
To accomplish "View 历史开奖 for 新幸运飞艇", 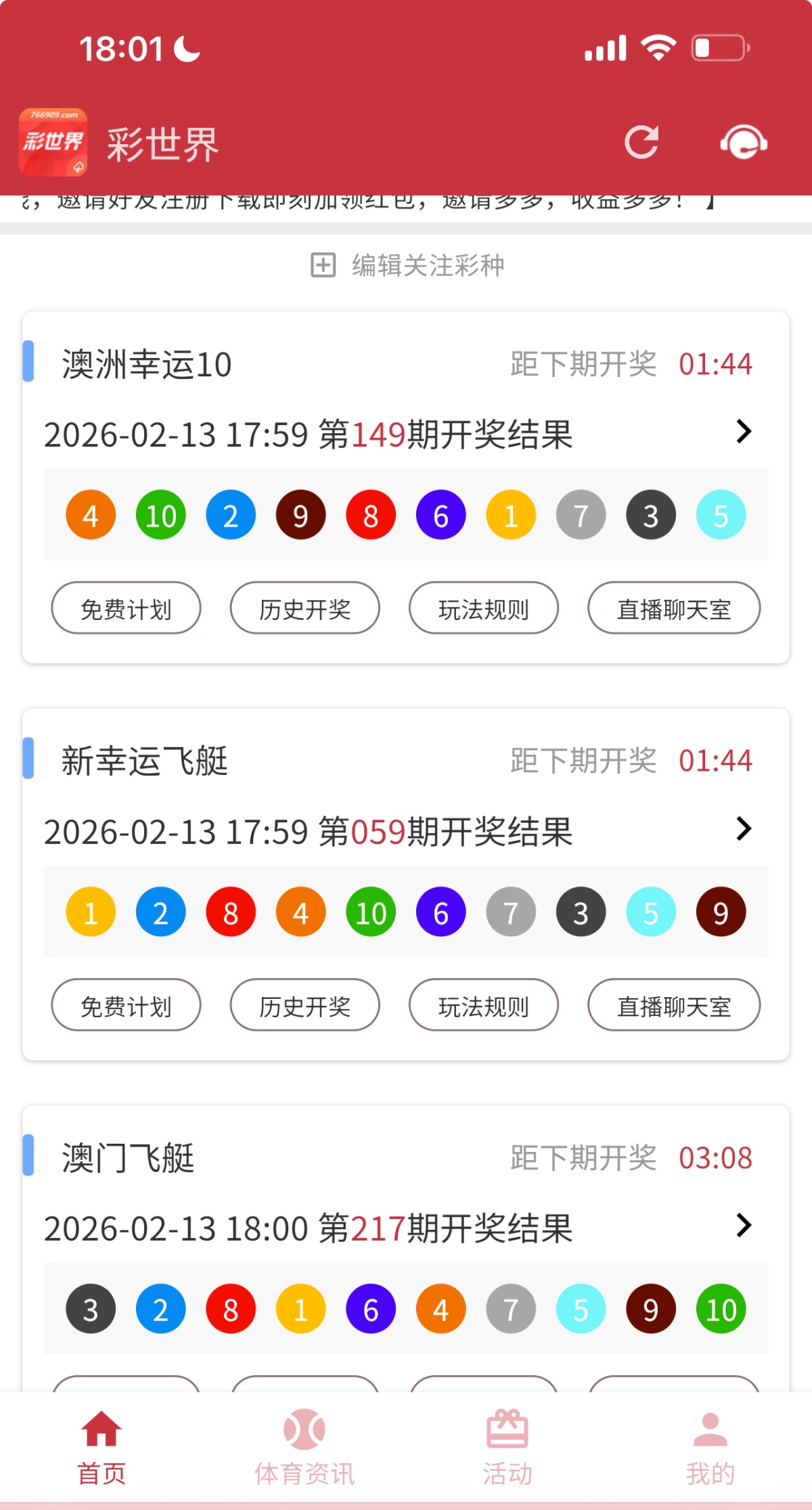I will tap(304, 1006).
